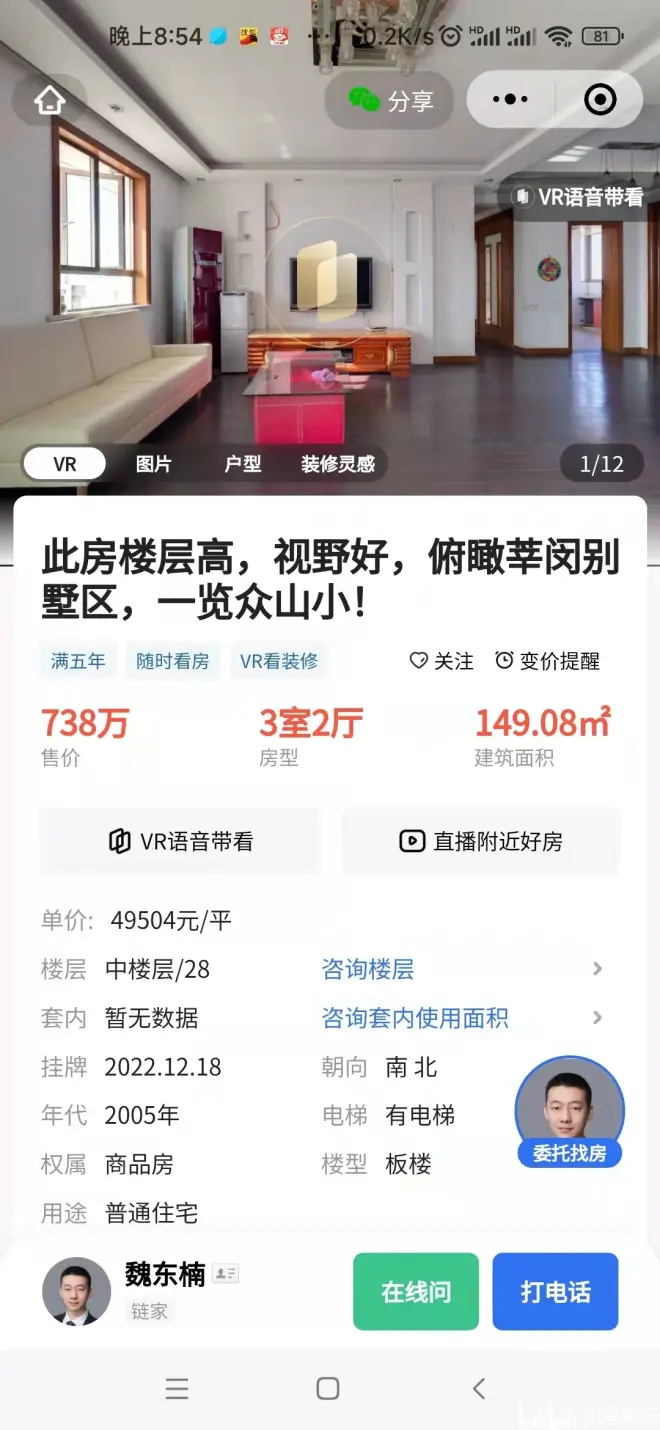The width and height of the screenshot is (660, 1430).
Task: Chat online via 在线问
Action: click(416, 1292)
